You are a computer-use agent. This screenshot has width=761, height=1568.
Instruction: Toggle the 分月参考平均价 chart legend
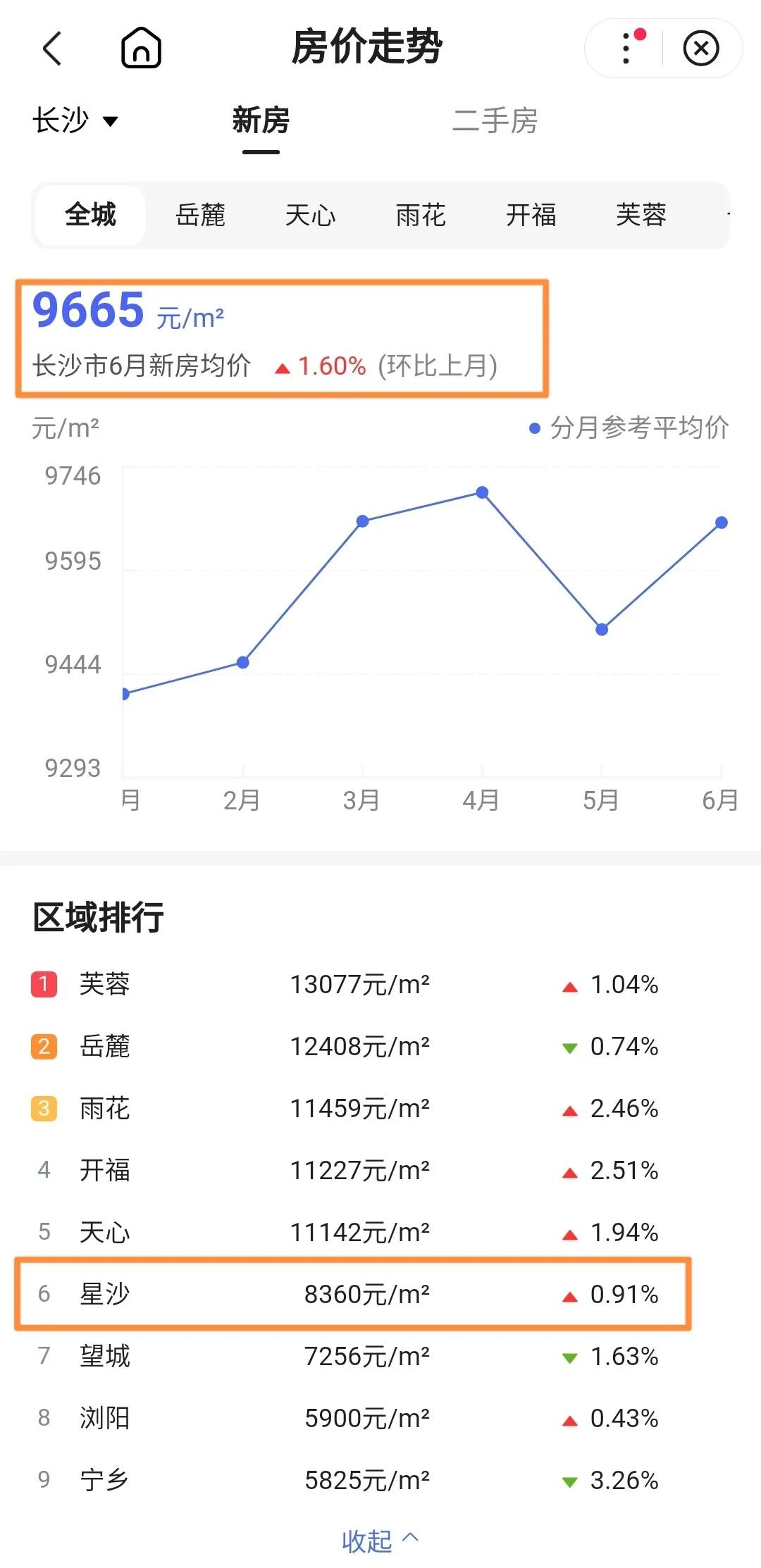pos(627,426)
